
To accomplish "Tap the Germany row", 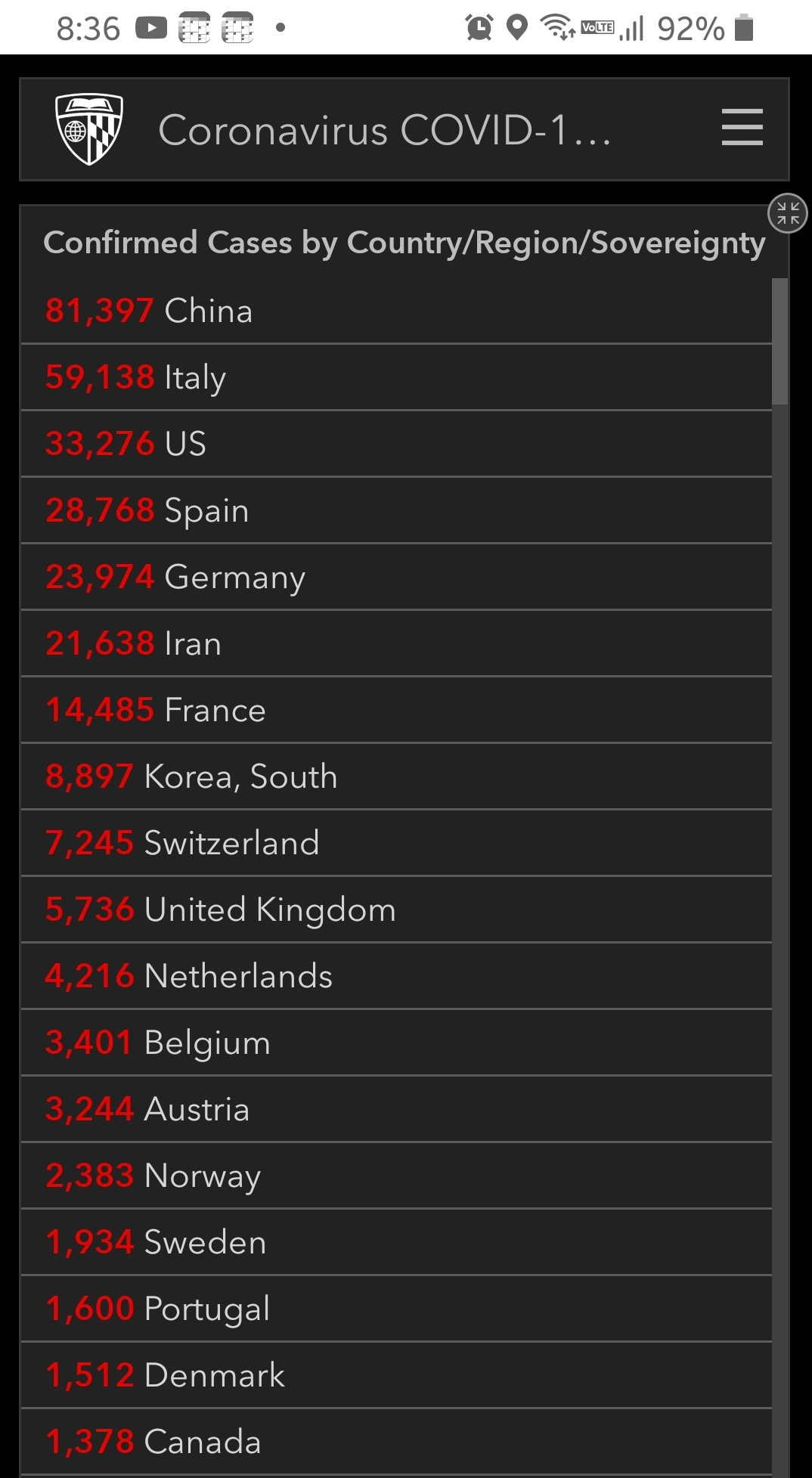I will point(396,577).
